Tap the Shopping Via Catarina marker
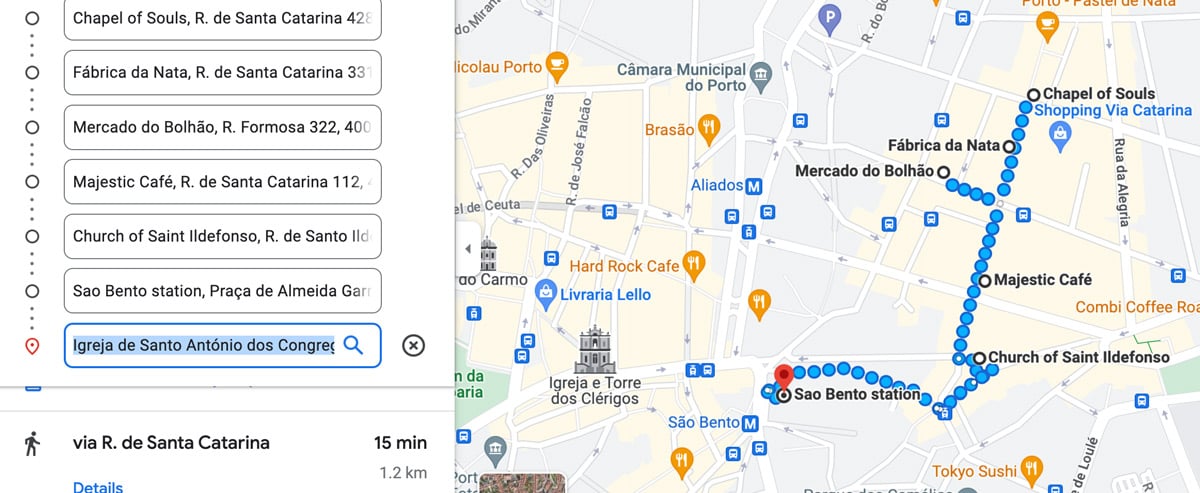The height and width of the screenshot is (493, 1200). pyautogui.click(x=1061, y=132)
